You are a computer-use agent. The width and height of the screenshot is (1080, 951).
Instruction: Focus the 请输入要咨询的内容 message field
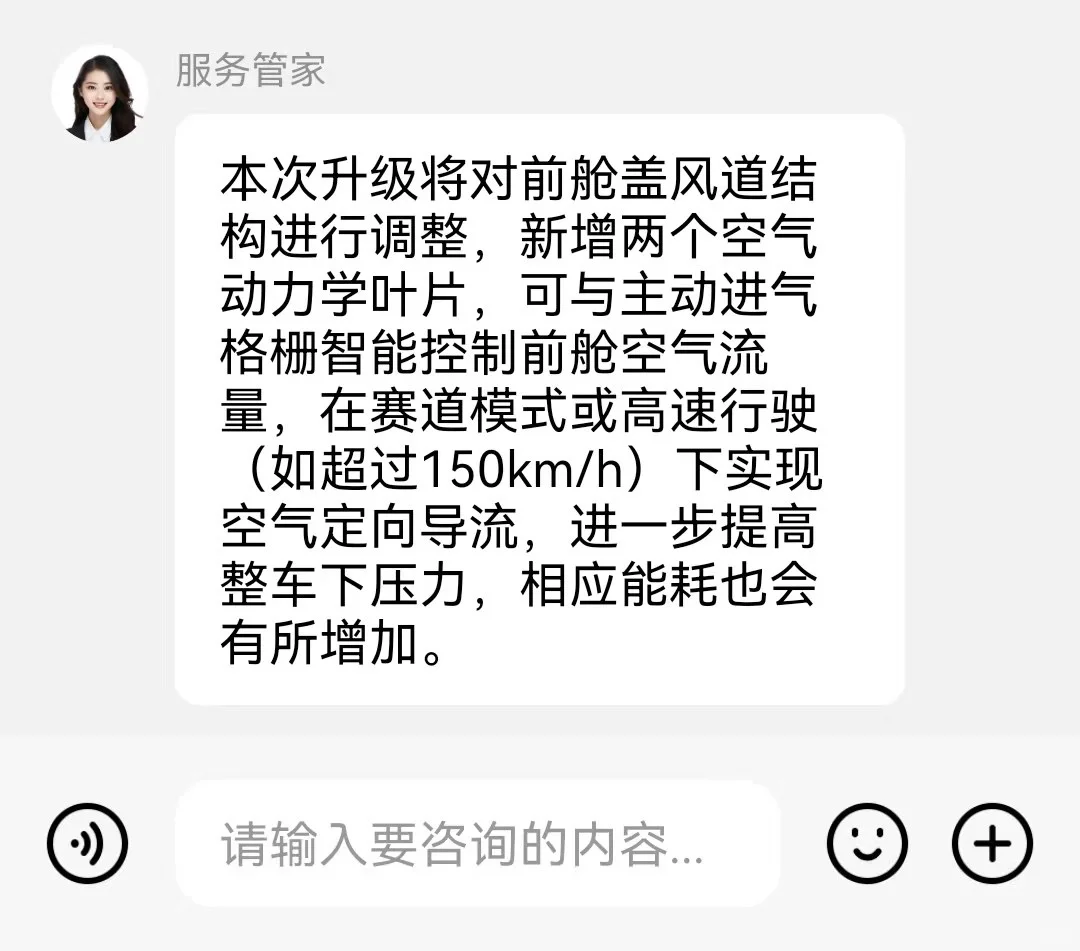coord(478,844)
